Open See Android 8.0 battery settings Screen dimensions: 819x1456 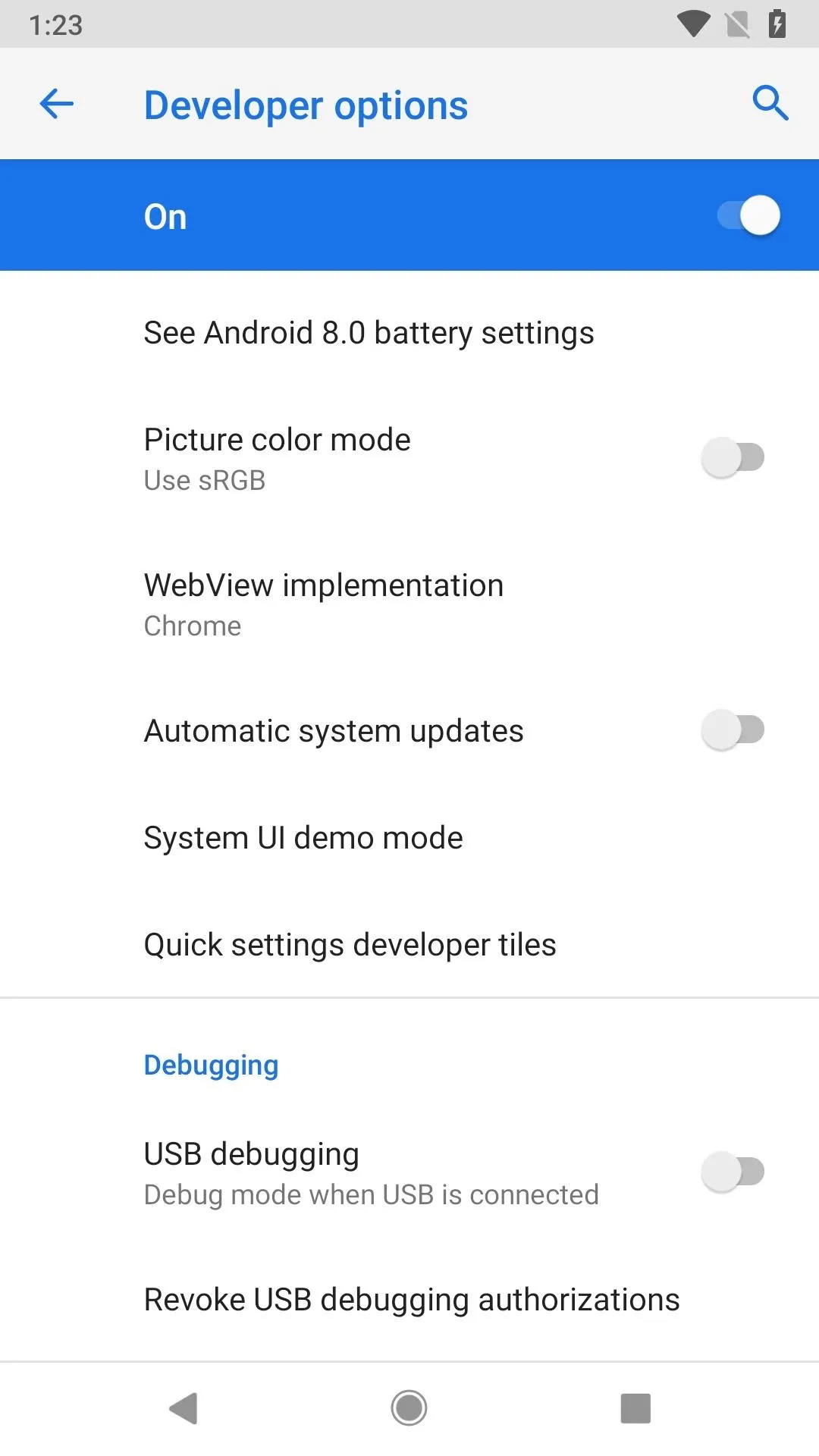coord(409,333)
